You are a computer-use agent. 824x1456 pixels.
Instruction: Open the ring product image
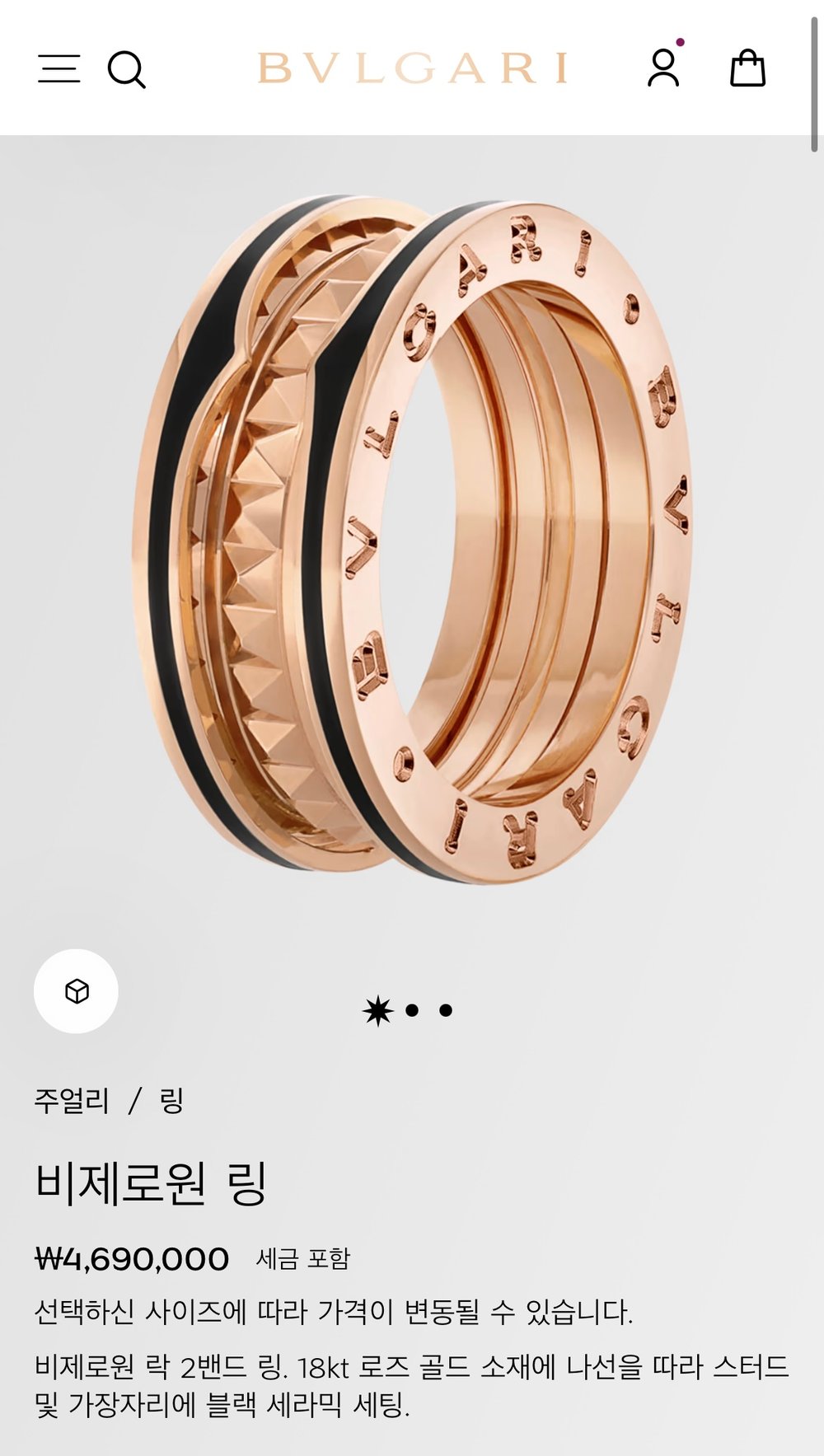(412, 536)
